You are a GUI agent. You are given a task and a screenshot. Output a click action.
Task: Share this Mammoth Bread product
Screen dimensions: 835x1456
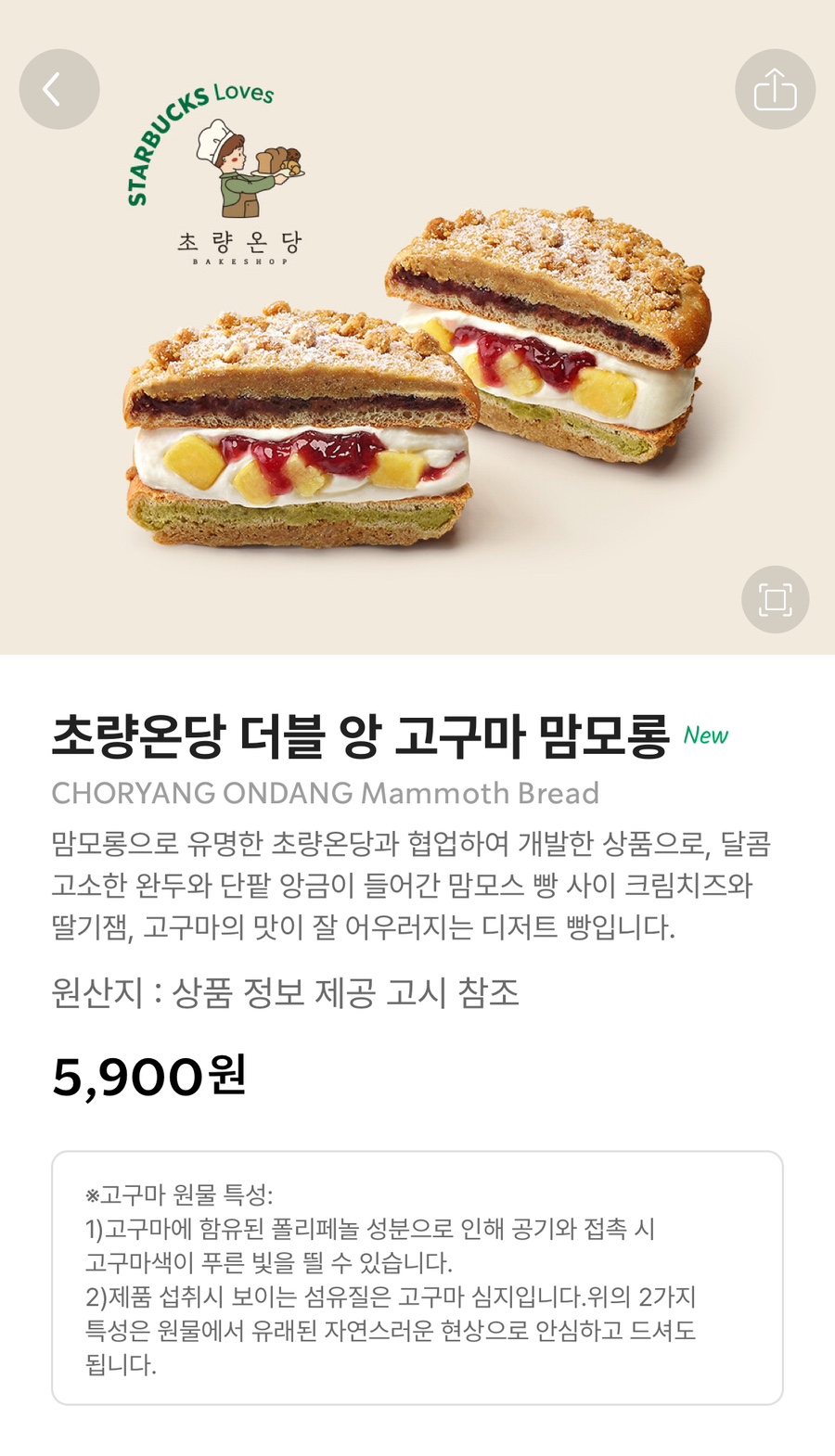tap(775, 89)
